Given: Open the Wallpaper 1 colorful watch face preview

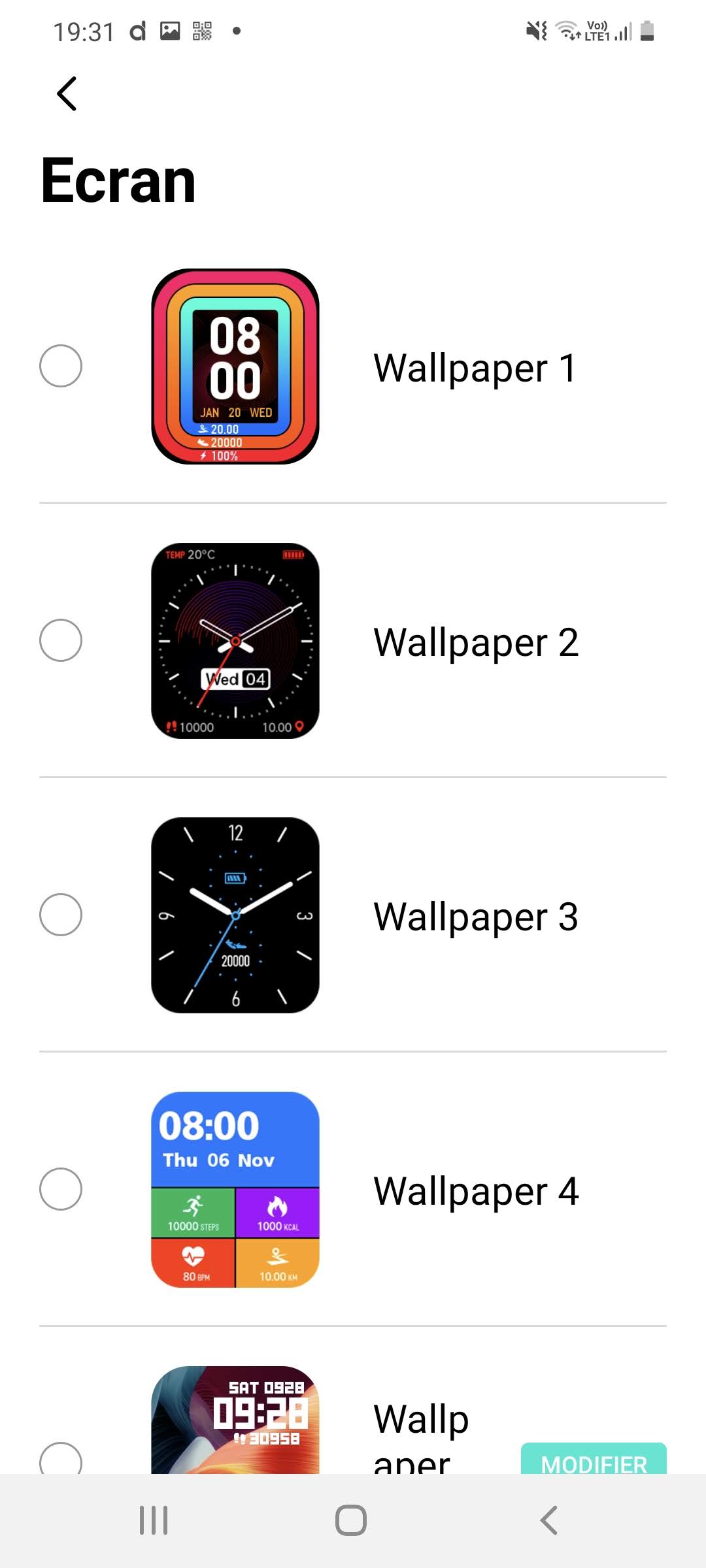Looking at the screenshot, I should [x=235, y=367].
